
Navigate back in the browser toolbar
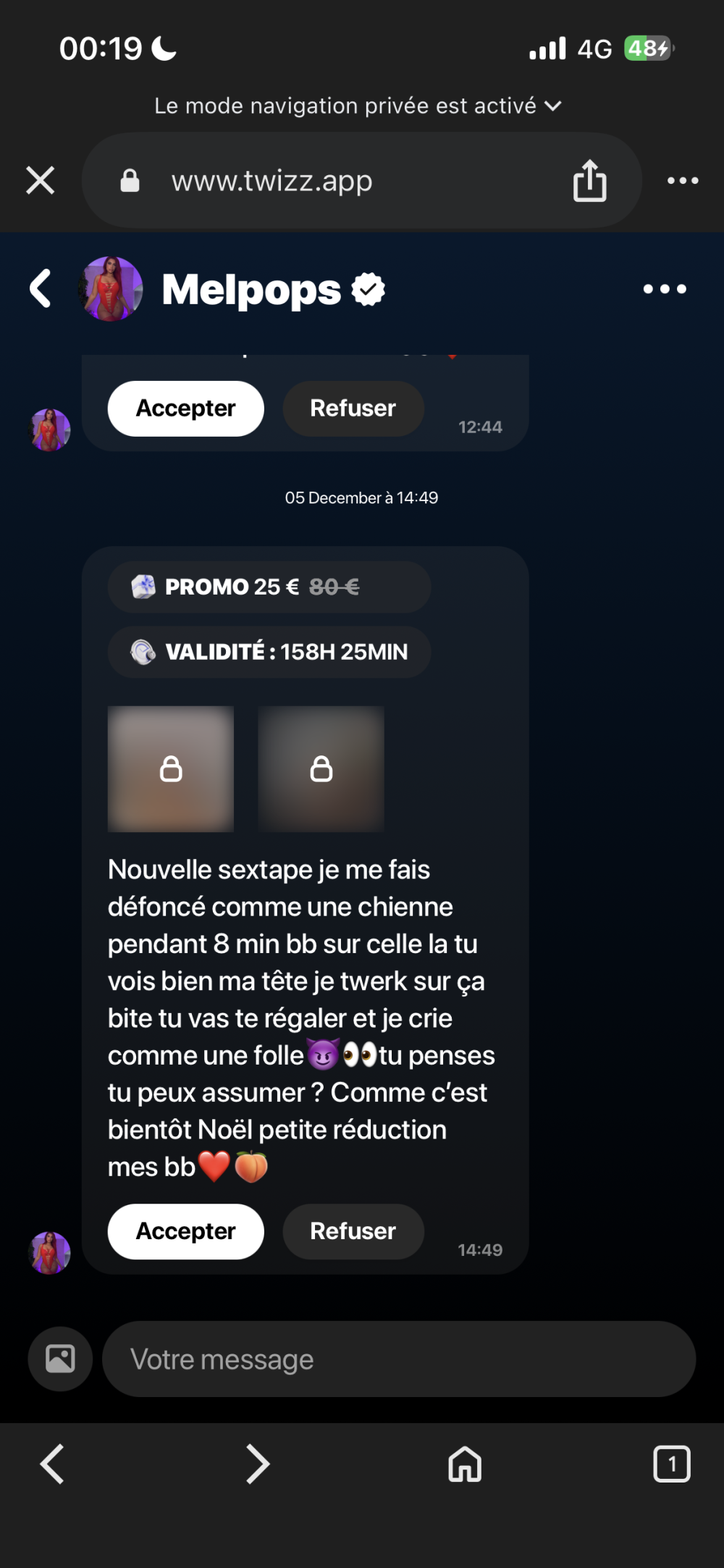point(52,1464)
